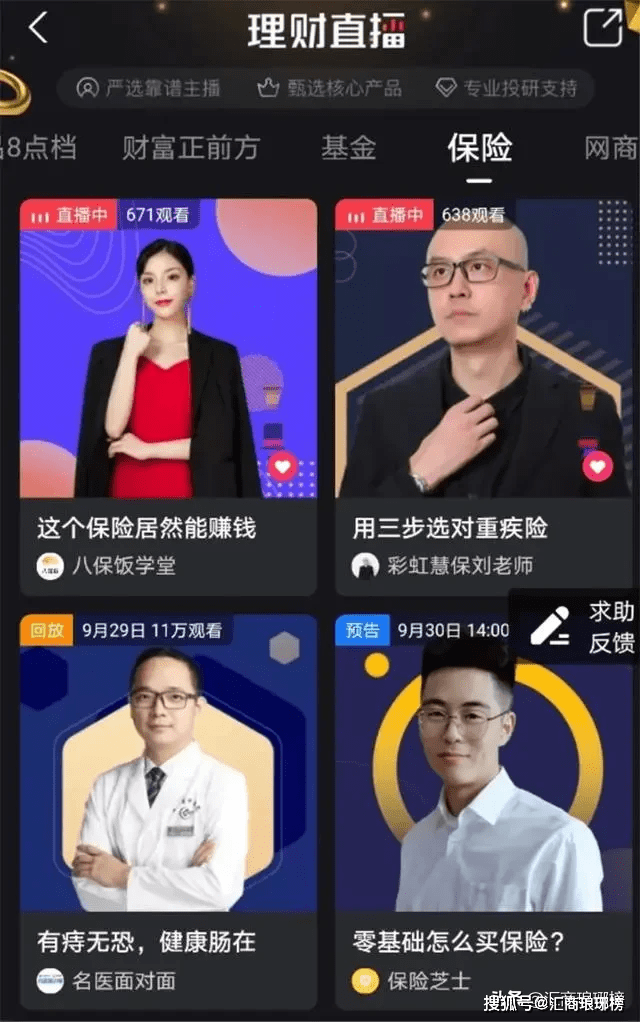Open the 八保饭学堂 host profile
Image resolution: width=640 pixels, height=1022 pixels.
107,565
